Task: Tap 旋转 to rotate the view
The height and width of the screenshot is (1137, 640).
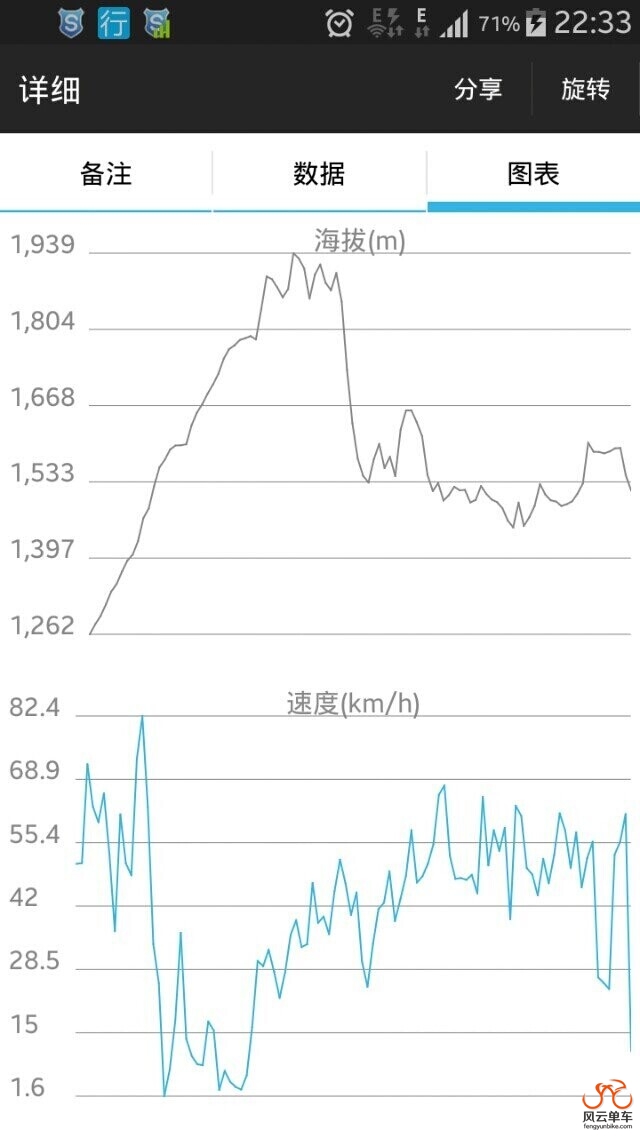Action: 585,90
